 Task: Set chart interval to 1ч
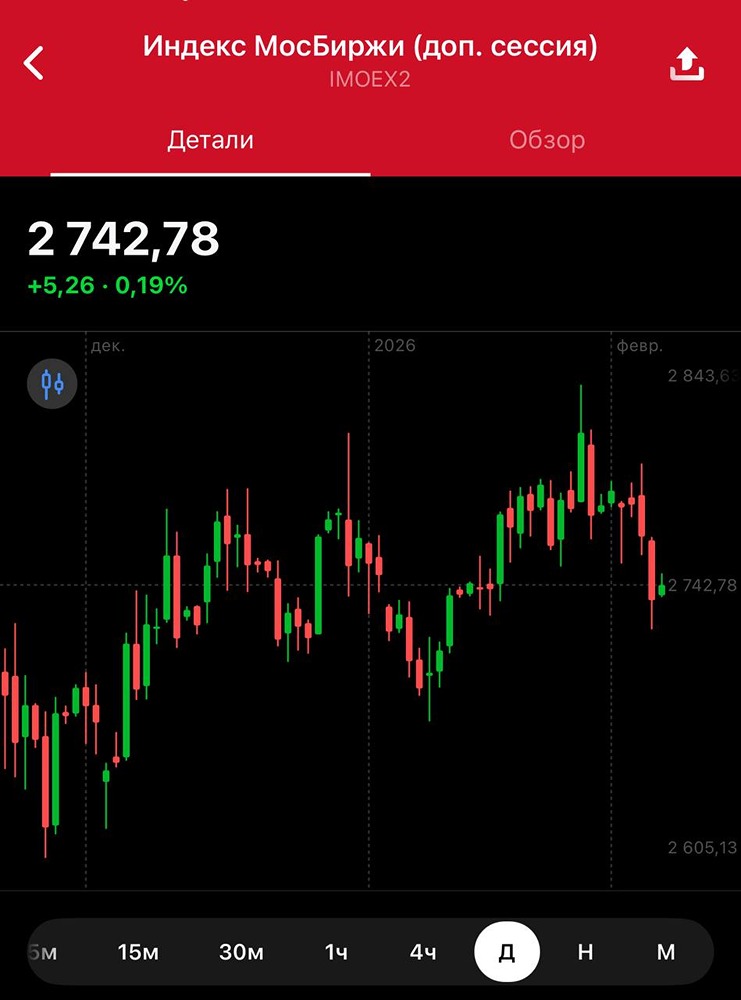tap(336, 952)
